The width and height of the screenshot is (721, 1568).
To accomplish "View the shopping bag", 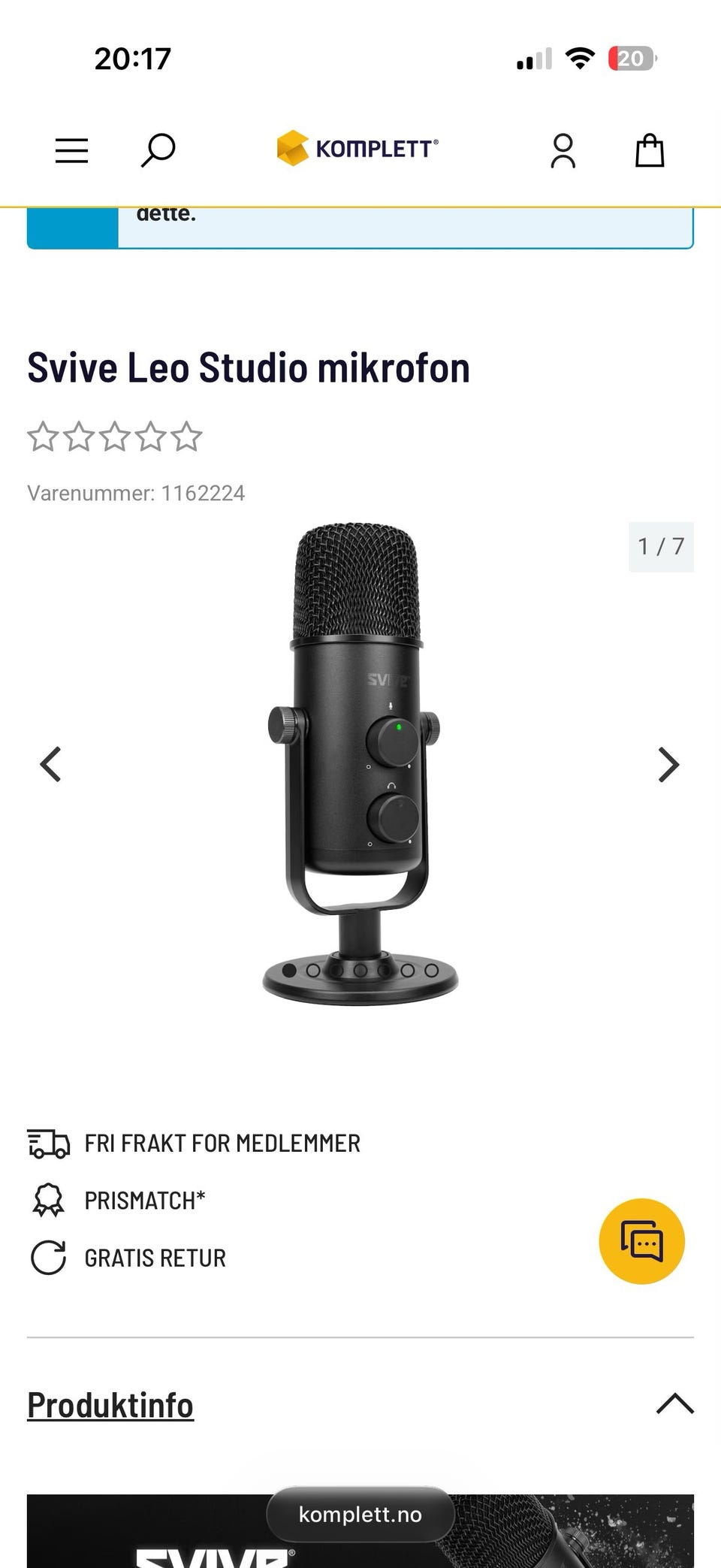I will coord(650,150).
